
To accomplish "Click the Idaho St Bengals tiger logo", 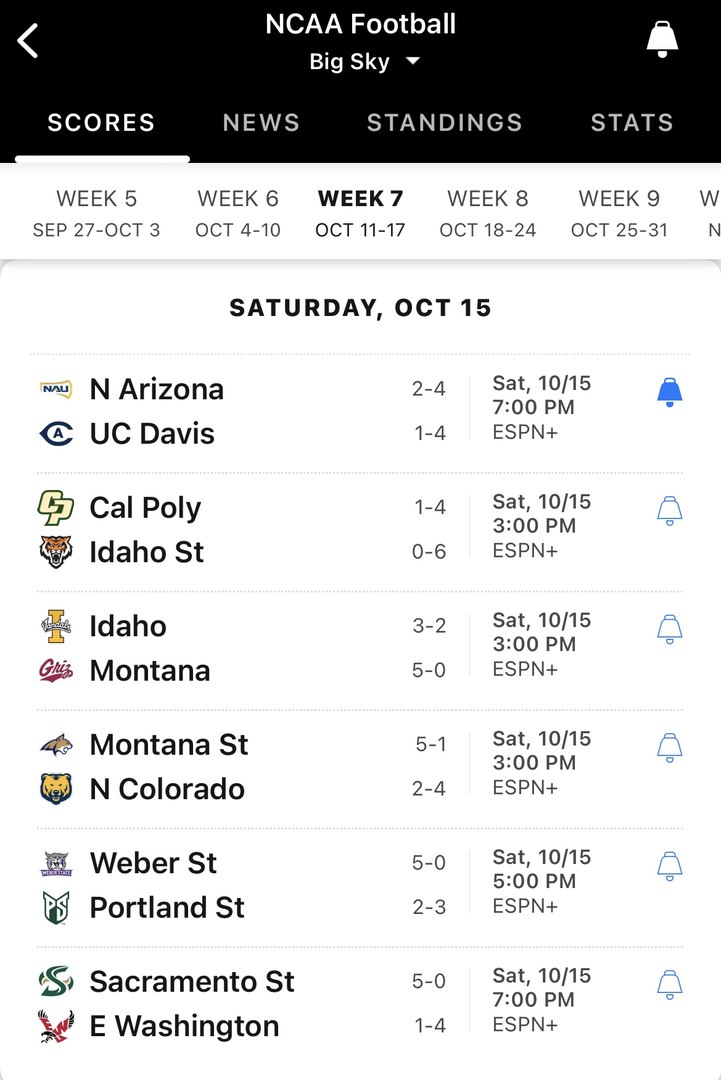I will pyautogui.click(x=57, y=551).
